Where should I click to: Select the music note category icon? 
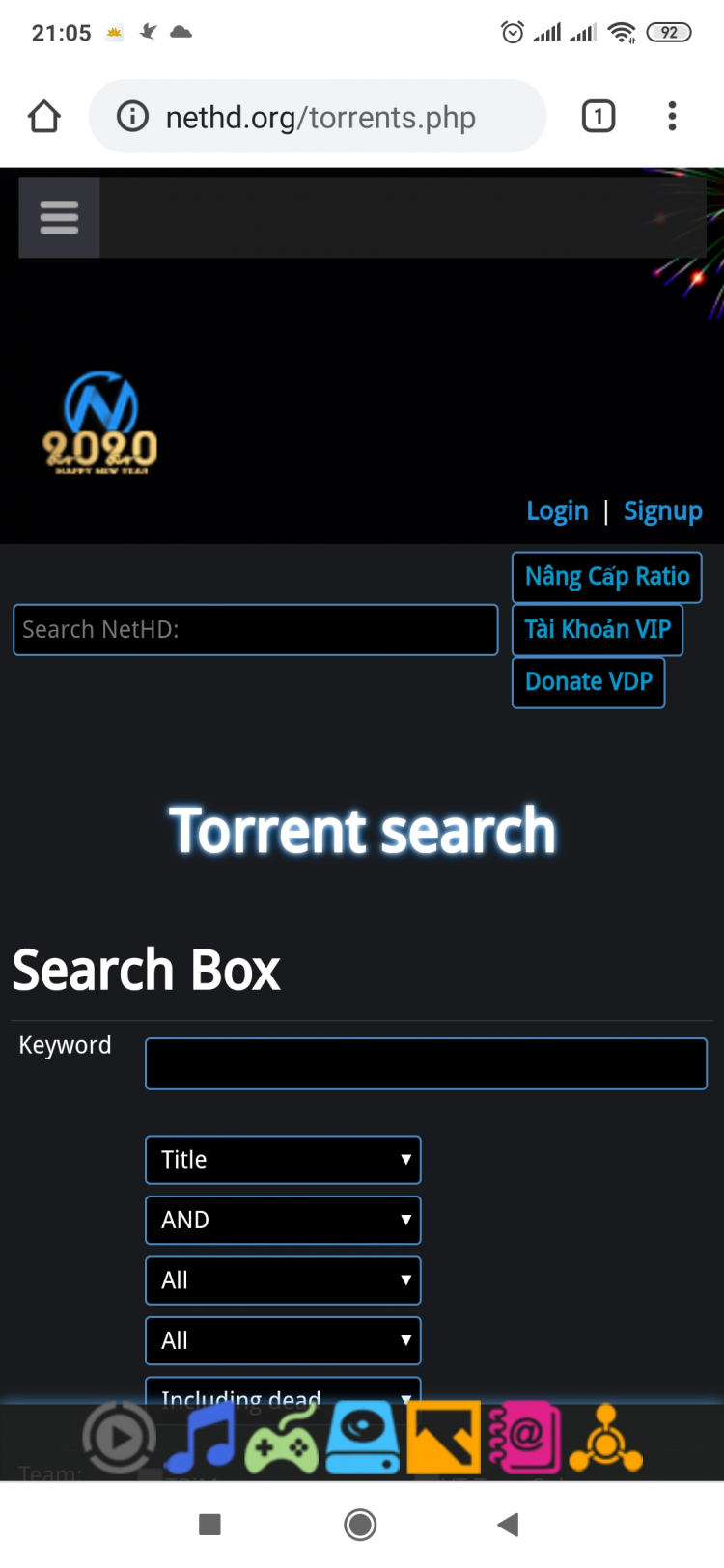pos(202,1438)
